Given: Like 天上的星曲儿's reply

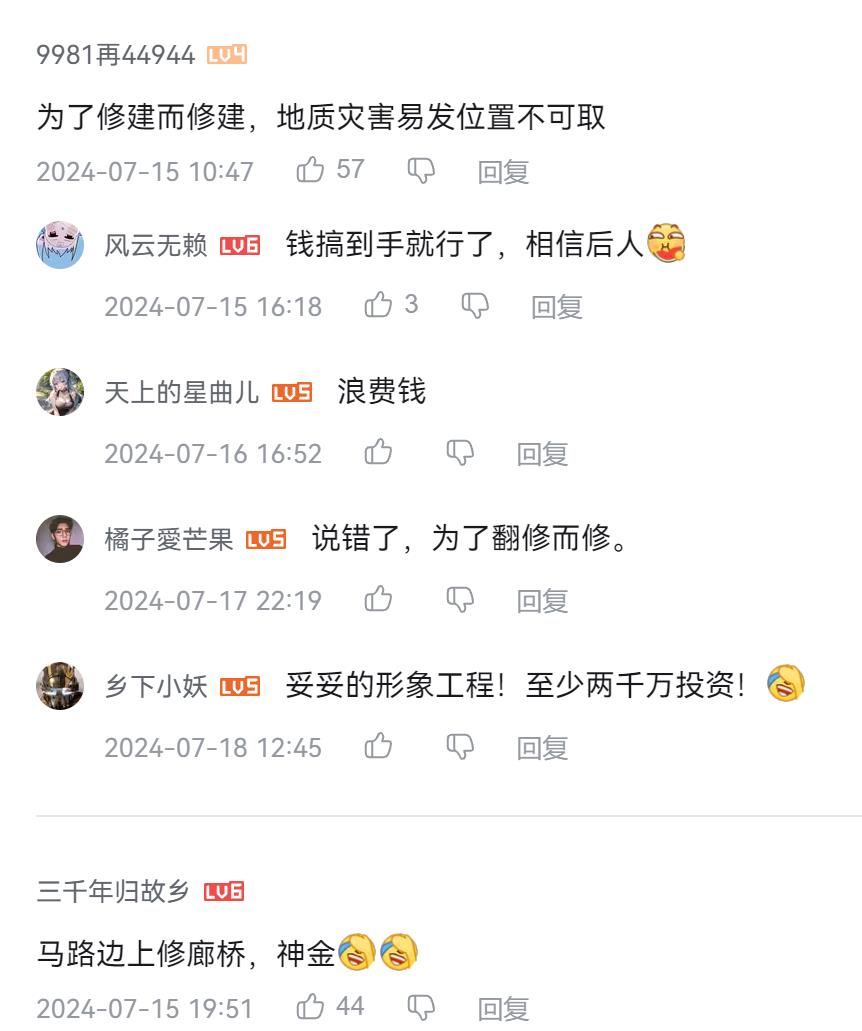Looking at the screenshot, I should coord(378,453).
